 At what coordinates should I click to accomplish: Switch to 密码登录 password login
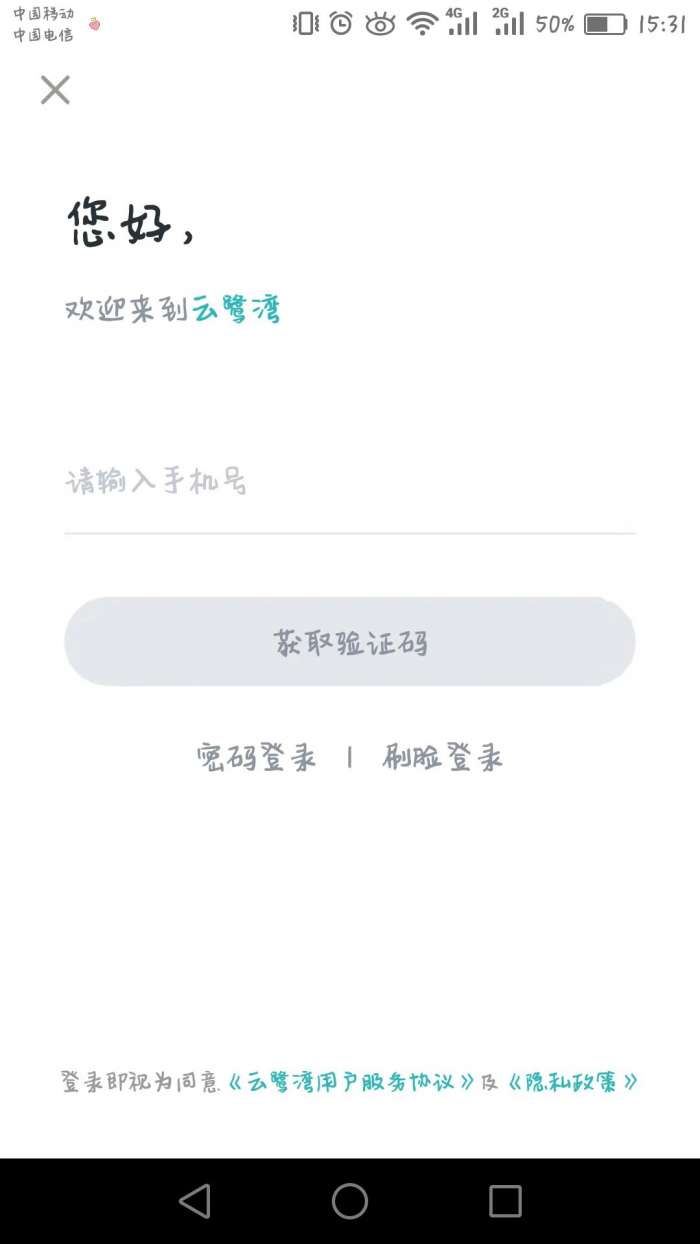tap(257, 758)
